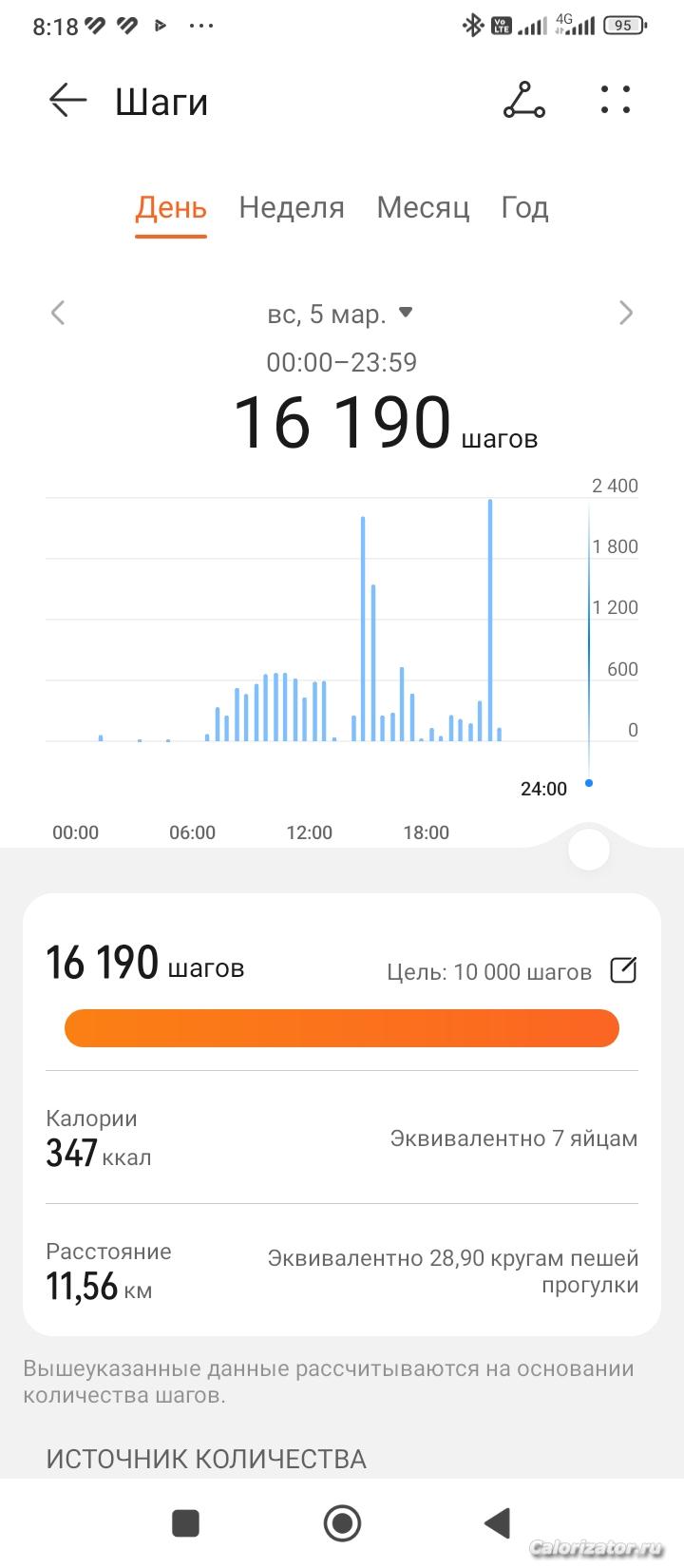The image size is (684, 1568).
Task: Tap the round chart time handle
Action: coord(588,849)
